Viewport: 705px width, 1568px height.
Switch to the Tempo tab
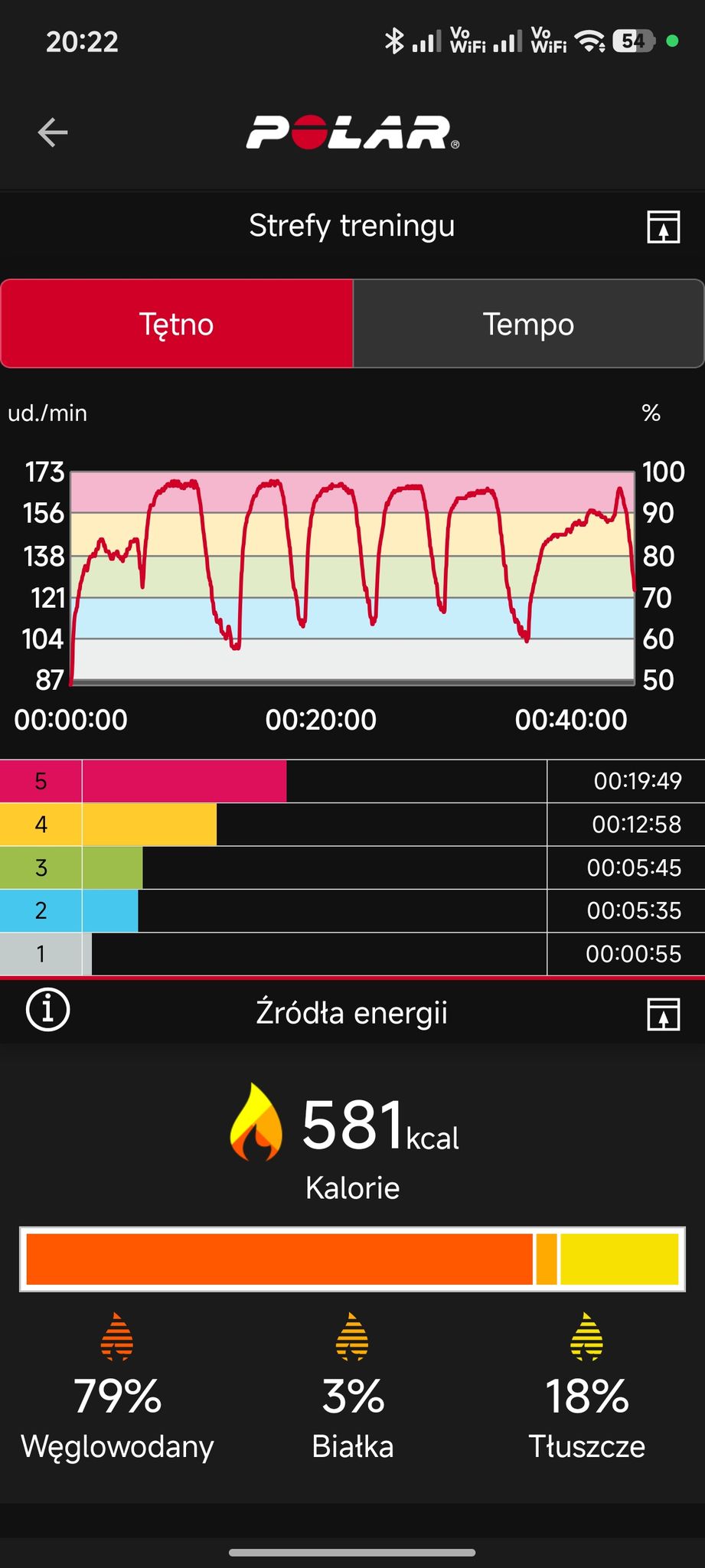(x=528, y=324)
